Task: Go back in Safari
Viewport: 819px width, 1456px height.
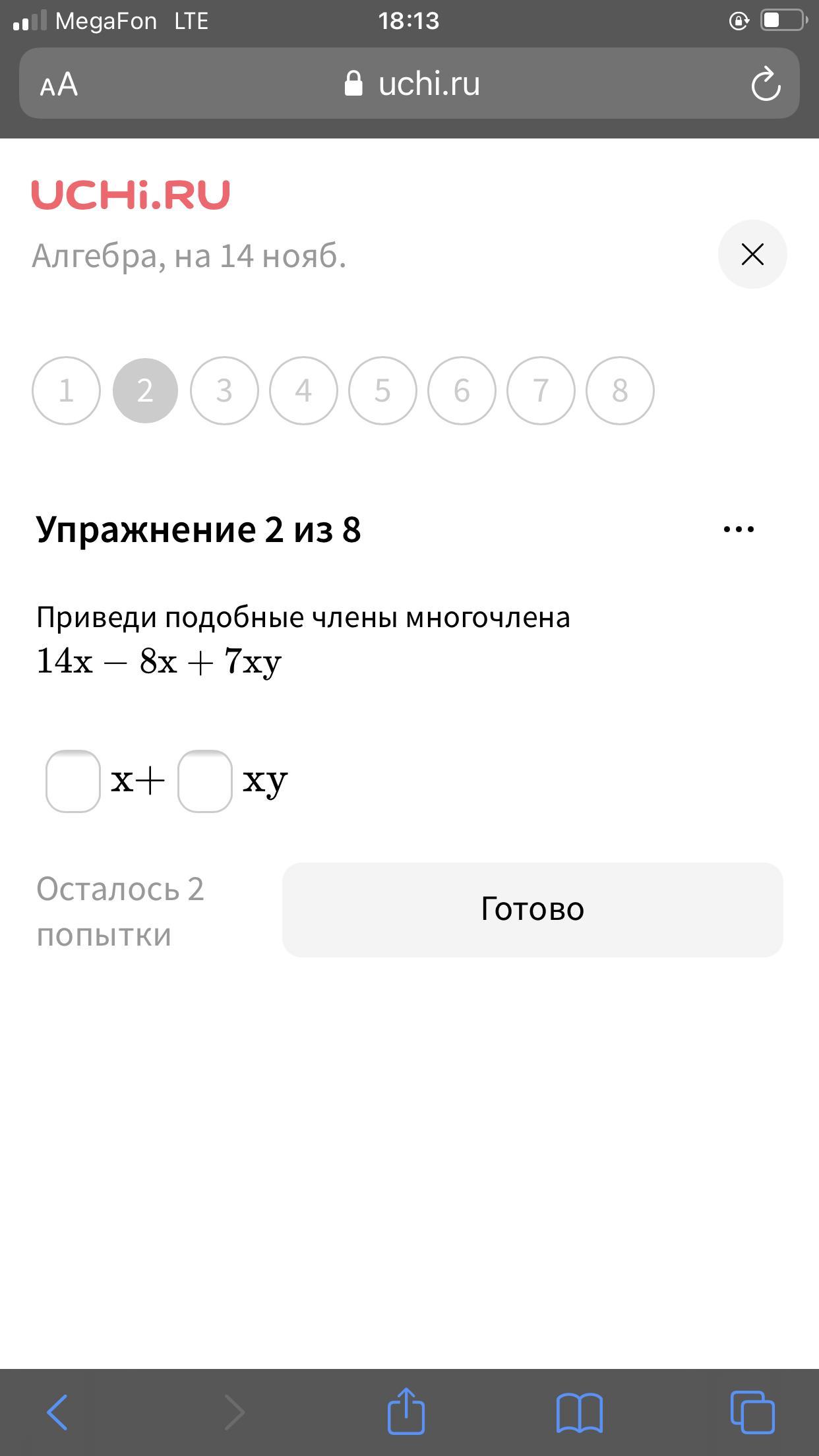Action: (x=58, y=1412)
